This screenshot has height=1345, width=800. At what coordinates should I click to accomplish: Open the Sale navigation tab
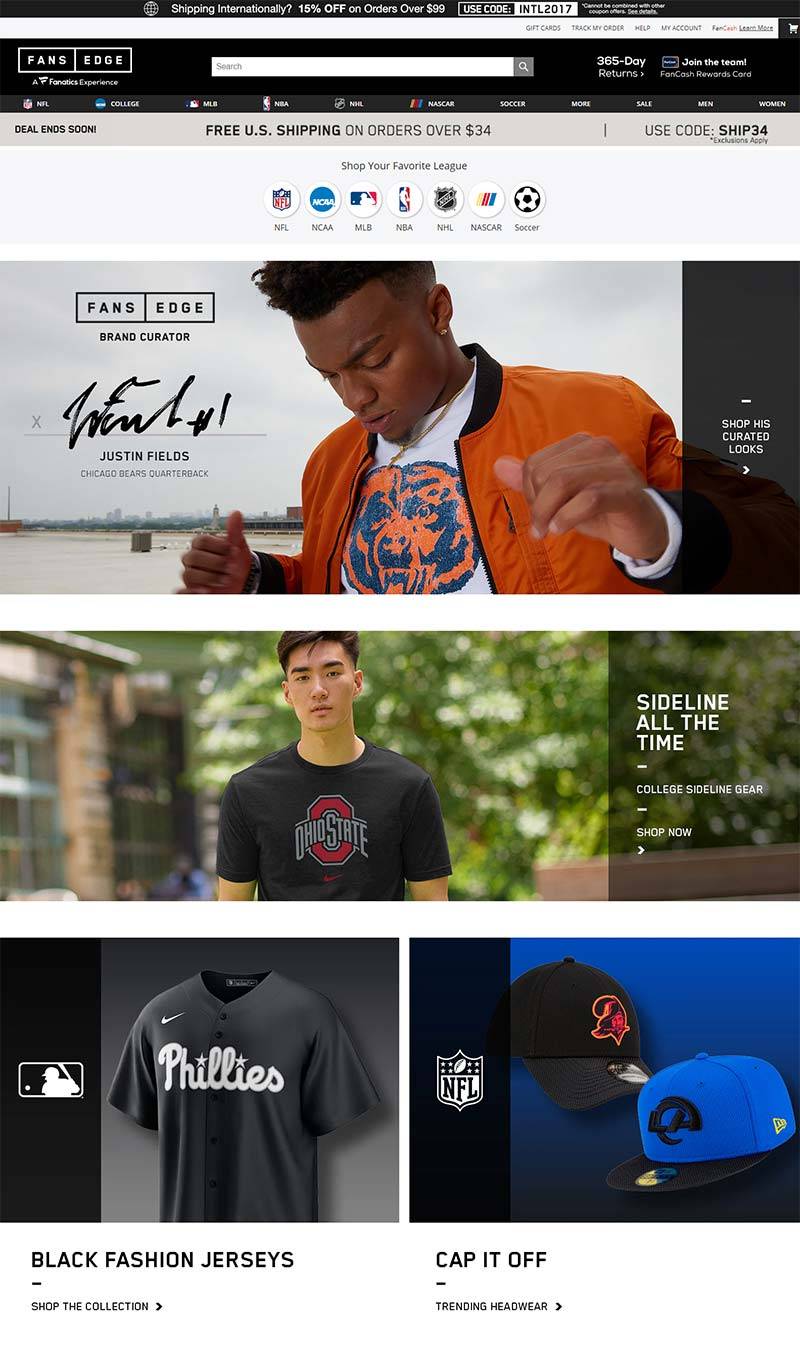point(644,104)
